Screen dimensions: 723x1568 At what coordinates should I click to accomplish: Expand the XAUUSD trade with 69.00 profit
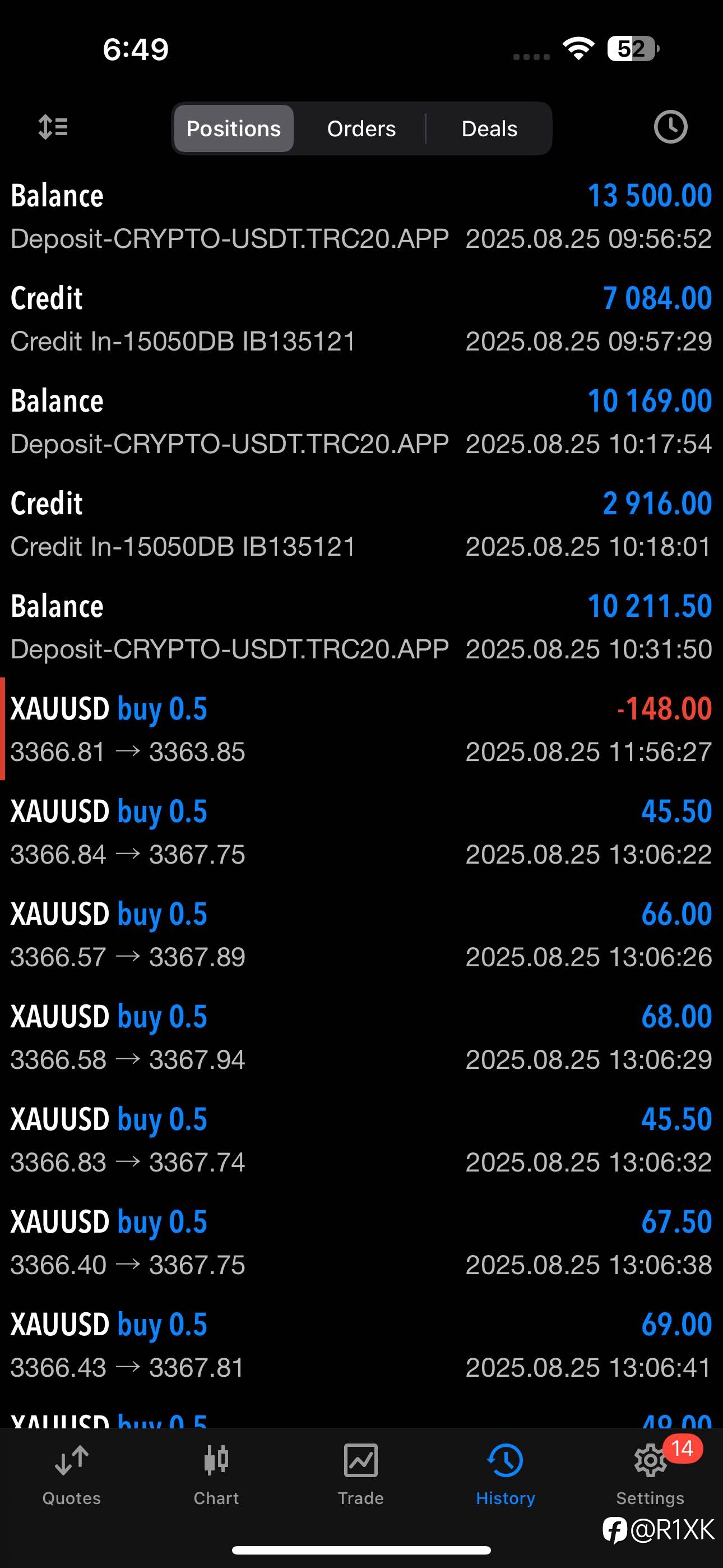pos(361,1345)
